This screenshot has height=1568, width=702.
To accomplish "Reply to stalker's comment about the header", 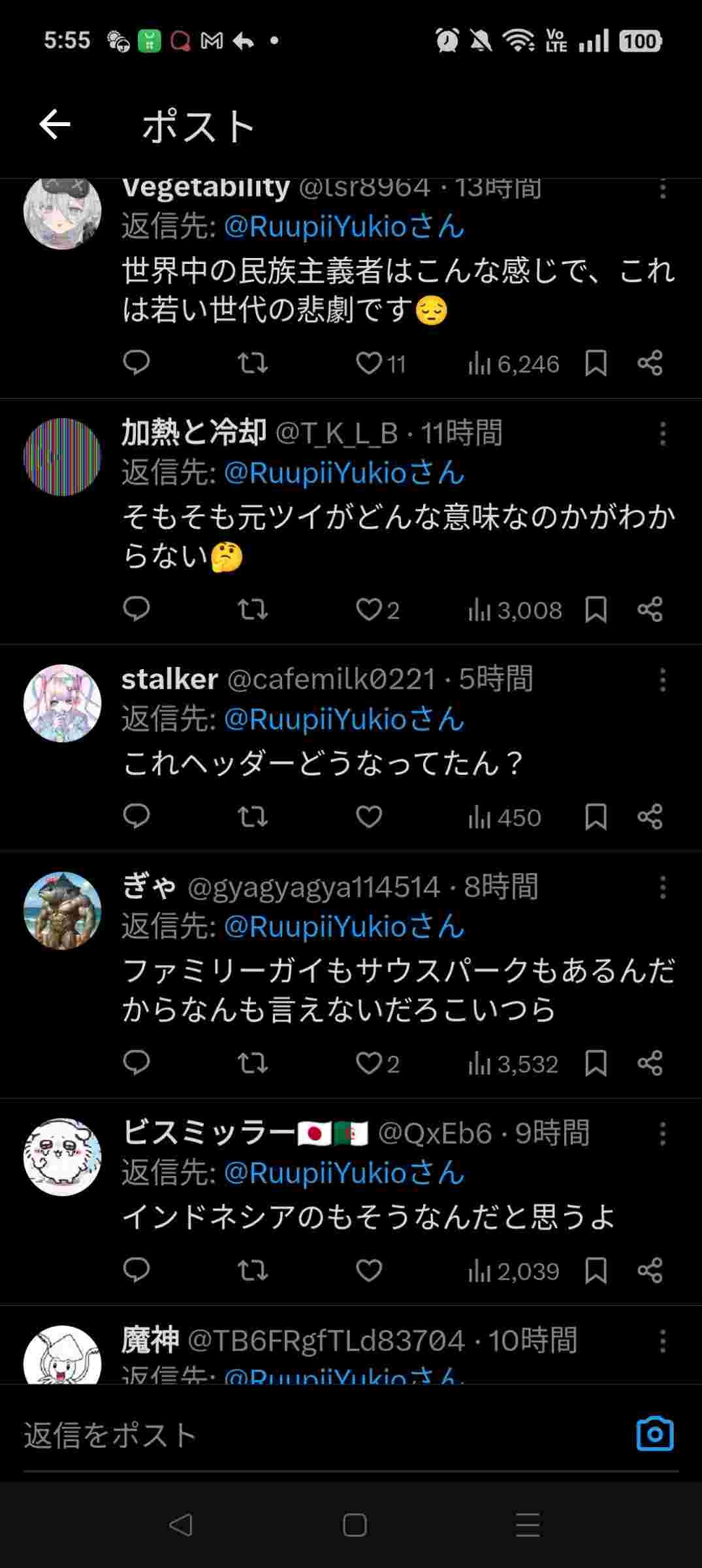I will pyautogui.click(x=136, y=817).
